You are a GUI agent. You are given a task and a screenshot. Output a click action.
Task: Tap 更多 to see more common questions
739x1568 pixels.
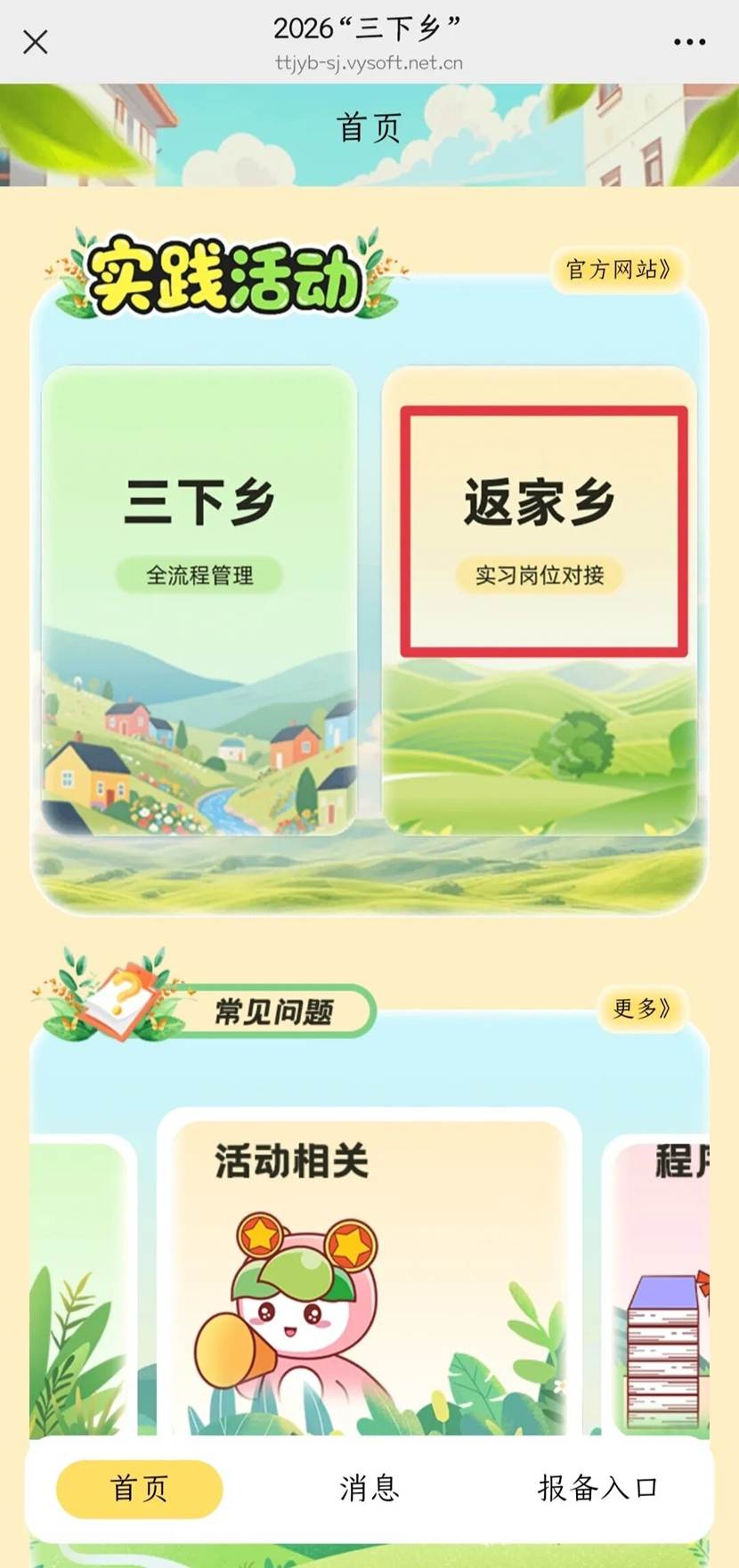641,1008
